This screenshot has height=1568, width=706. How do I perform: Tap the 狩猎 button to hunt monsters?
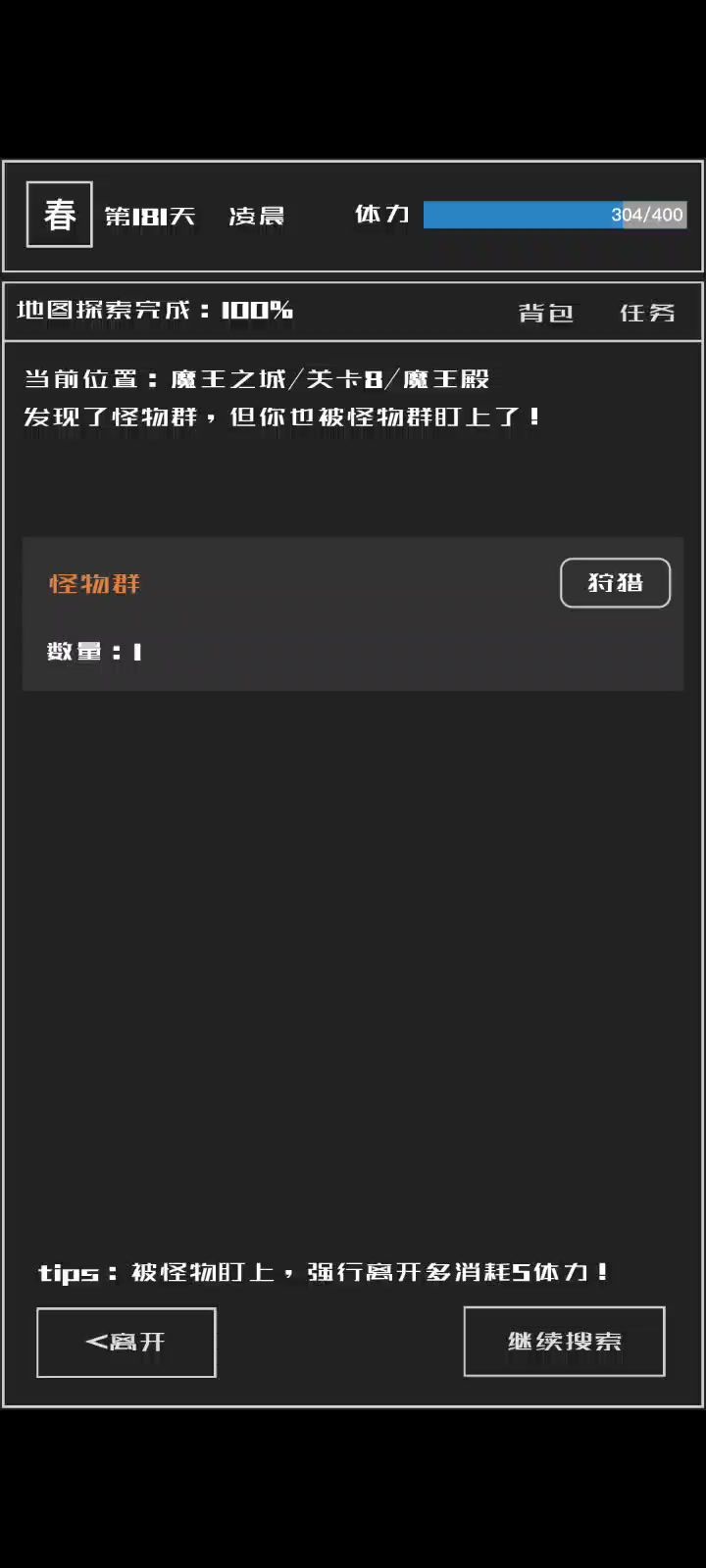(615, 583)
